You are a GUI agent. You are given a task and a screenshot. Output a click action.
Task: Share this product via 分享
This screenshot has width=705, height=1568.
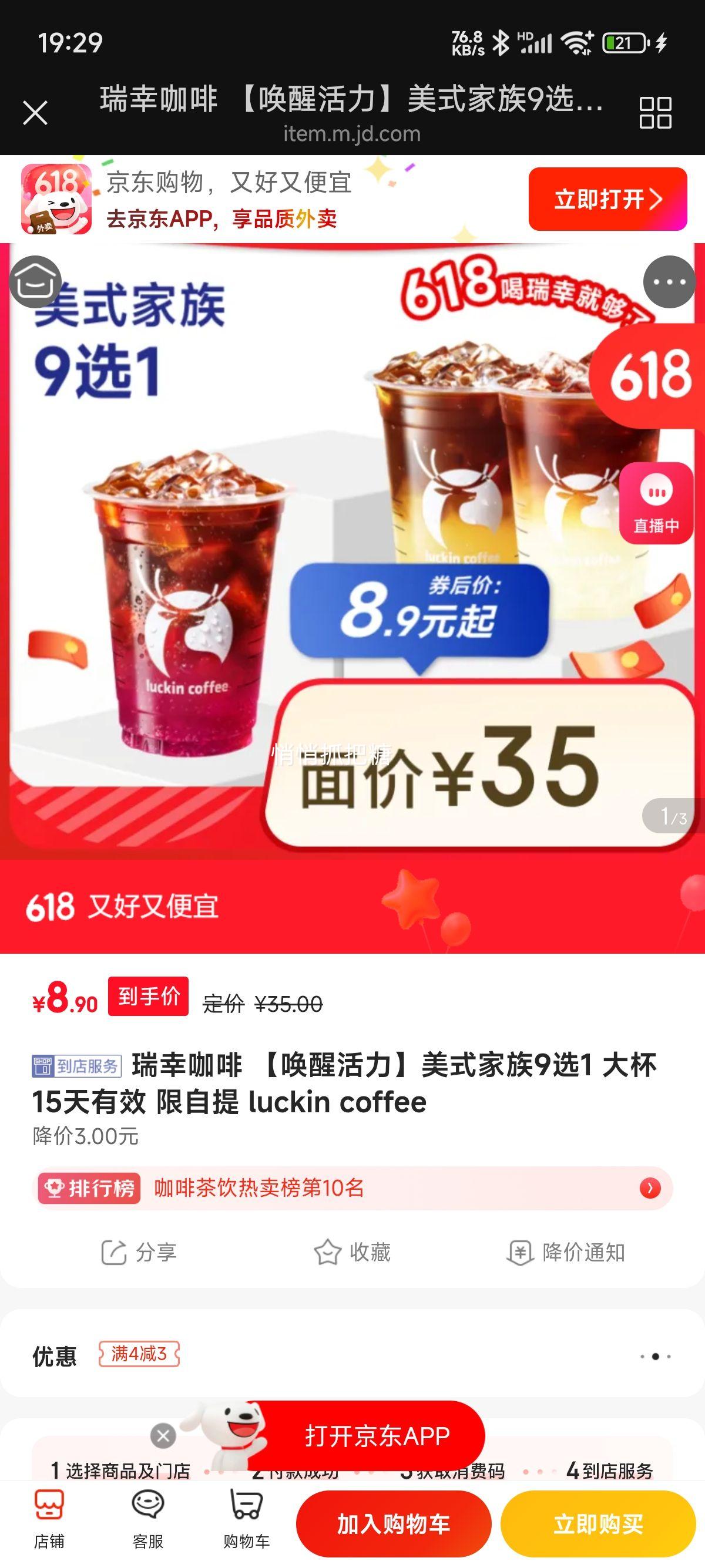tap(139, 1252)
